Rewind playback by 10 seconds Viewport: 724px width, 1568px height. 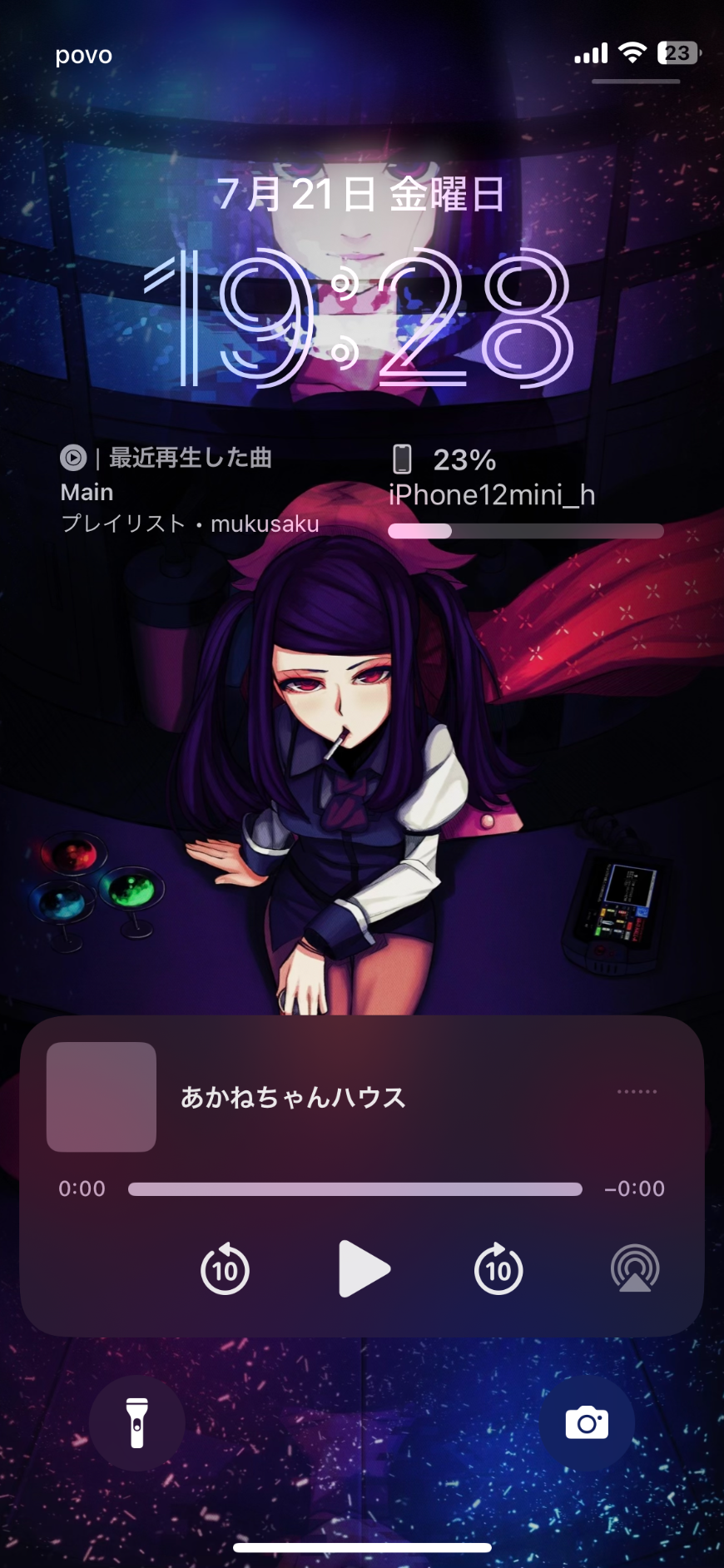pos(225,1270)
